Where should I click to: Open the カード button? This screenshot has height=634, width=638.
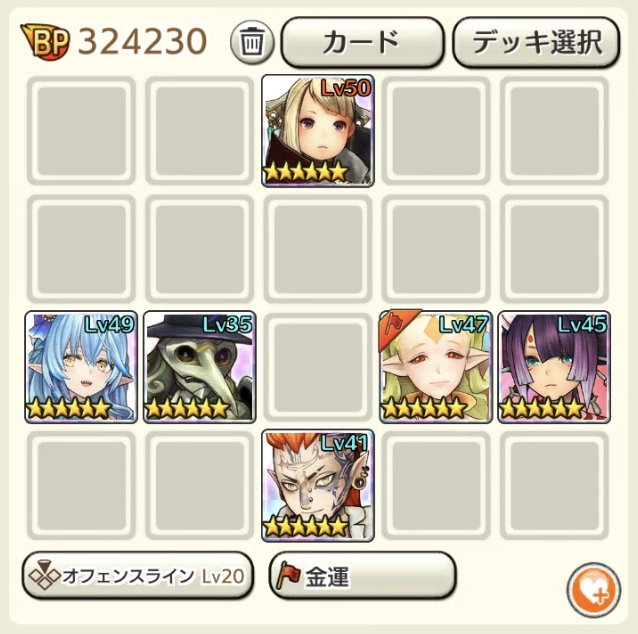362,42
